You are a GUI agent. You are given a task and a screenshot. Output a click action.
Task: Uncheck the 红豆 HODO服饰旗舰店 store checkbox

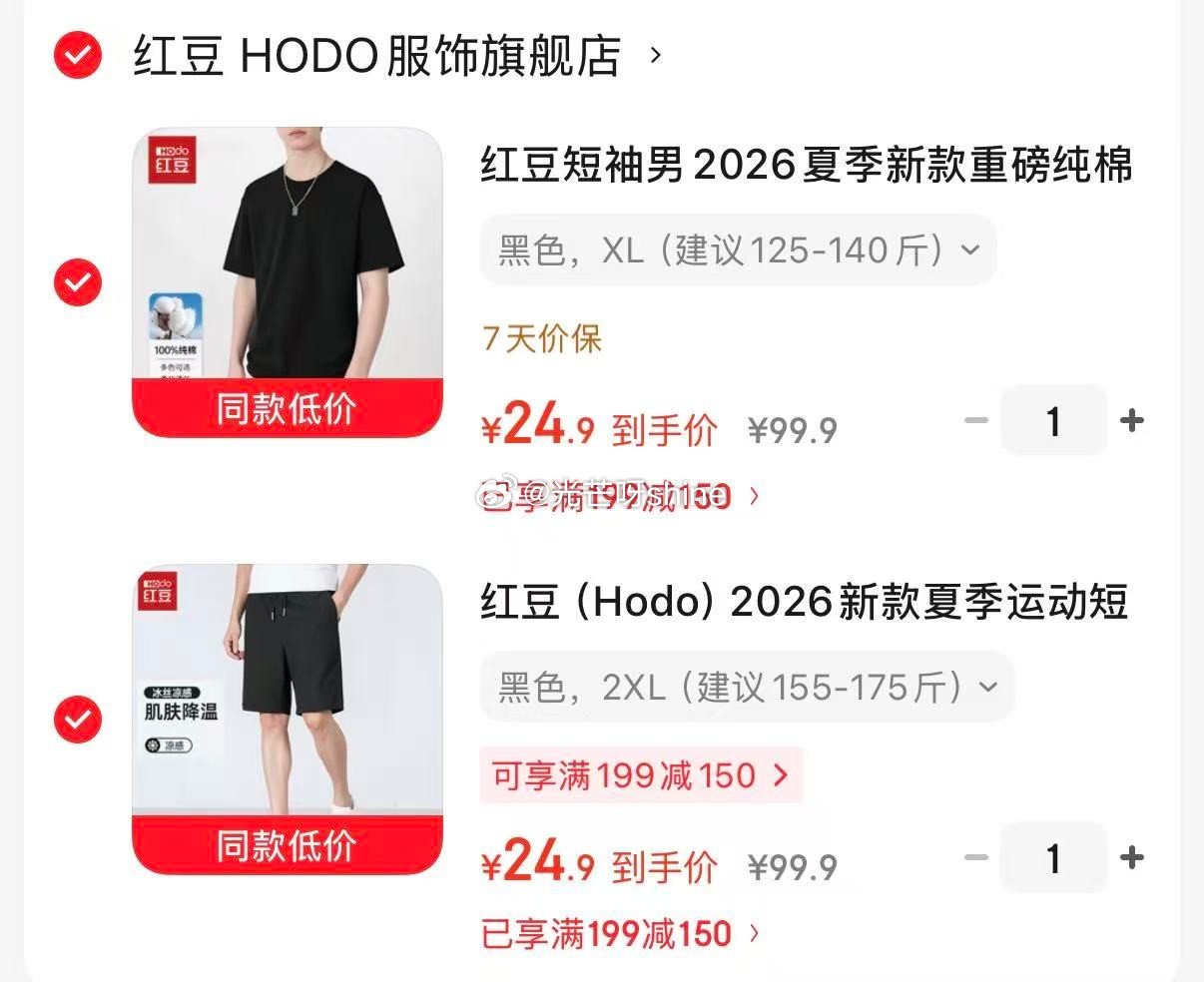[78, 55]
